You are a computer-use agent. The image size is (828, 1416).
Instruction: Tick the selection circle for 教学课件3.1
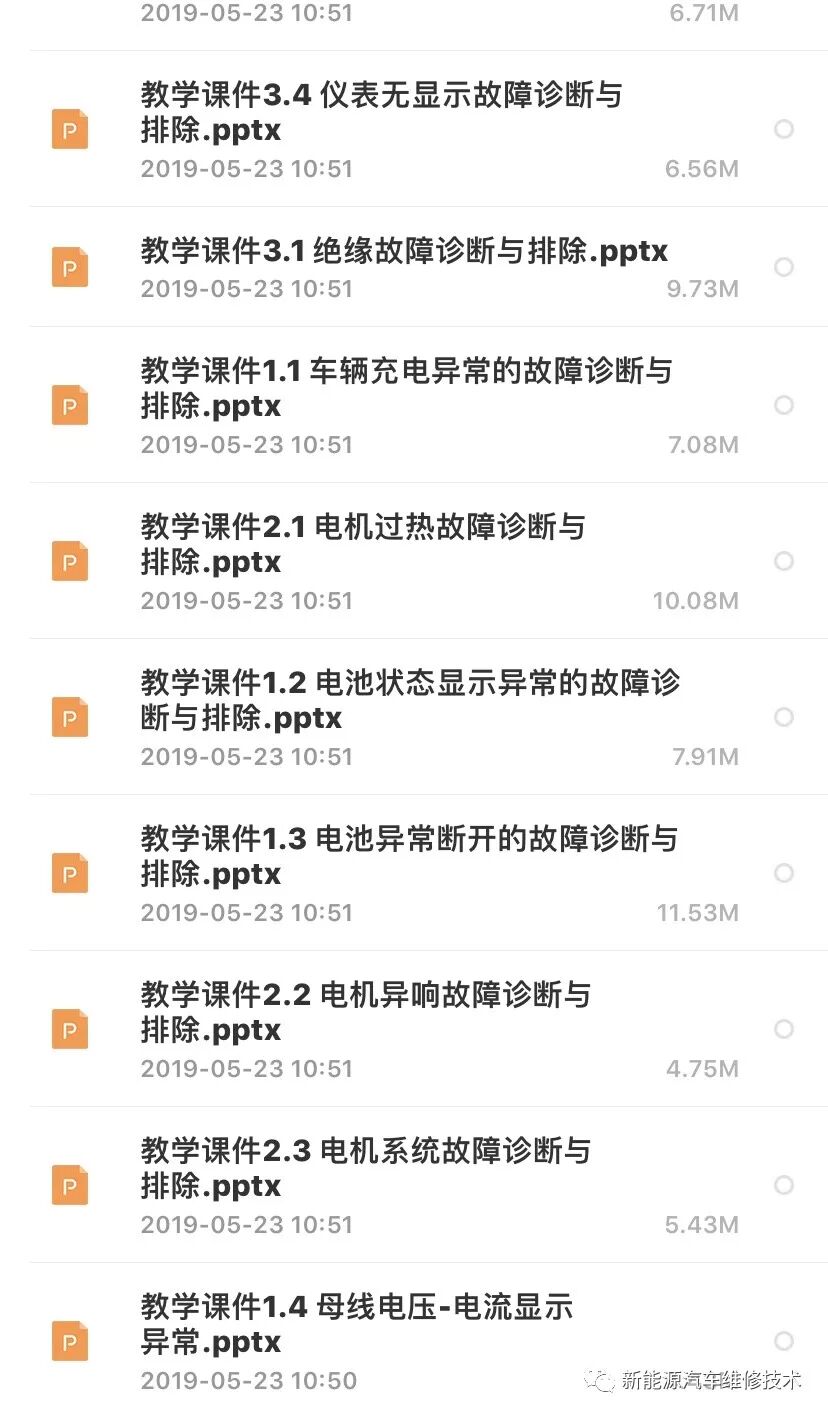click(784, 267)
